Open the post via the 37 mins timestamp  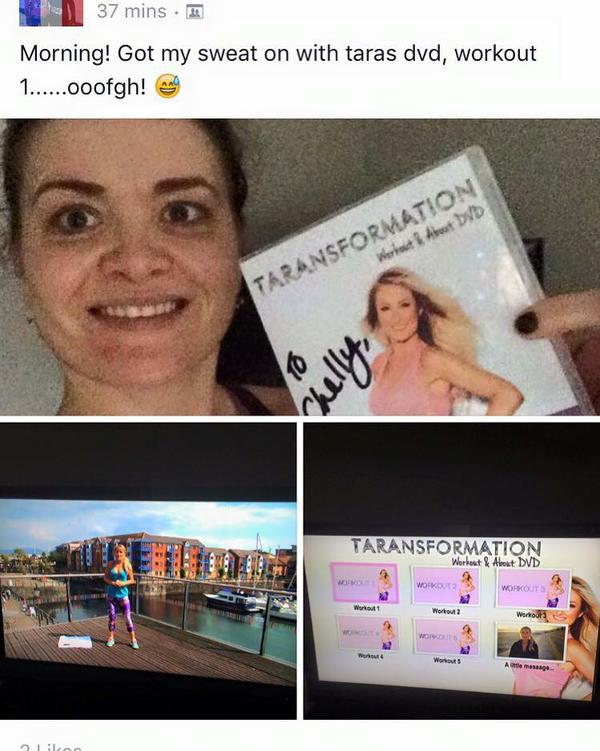click(131, 11)
